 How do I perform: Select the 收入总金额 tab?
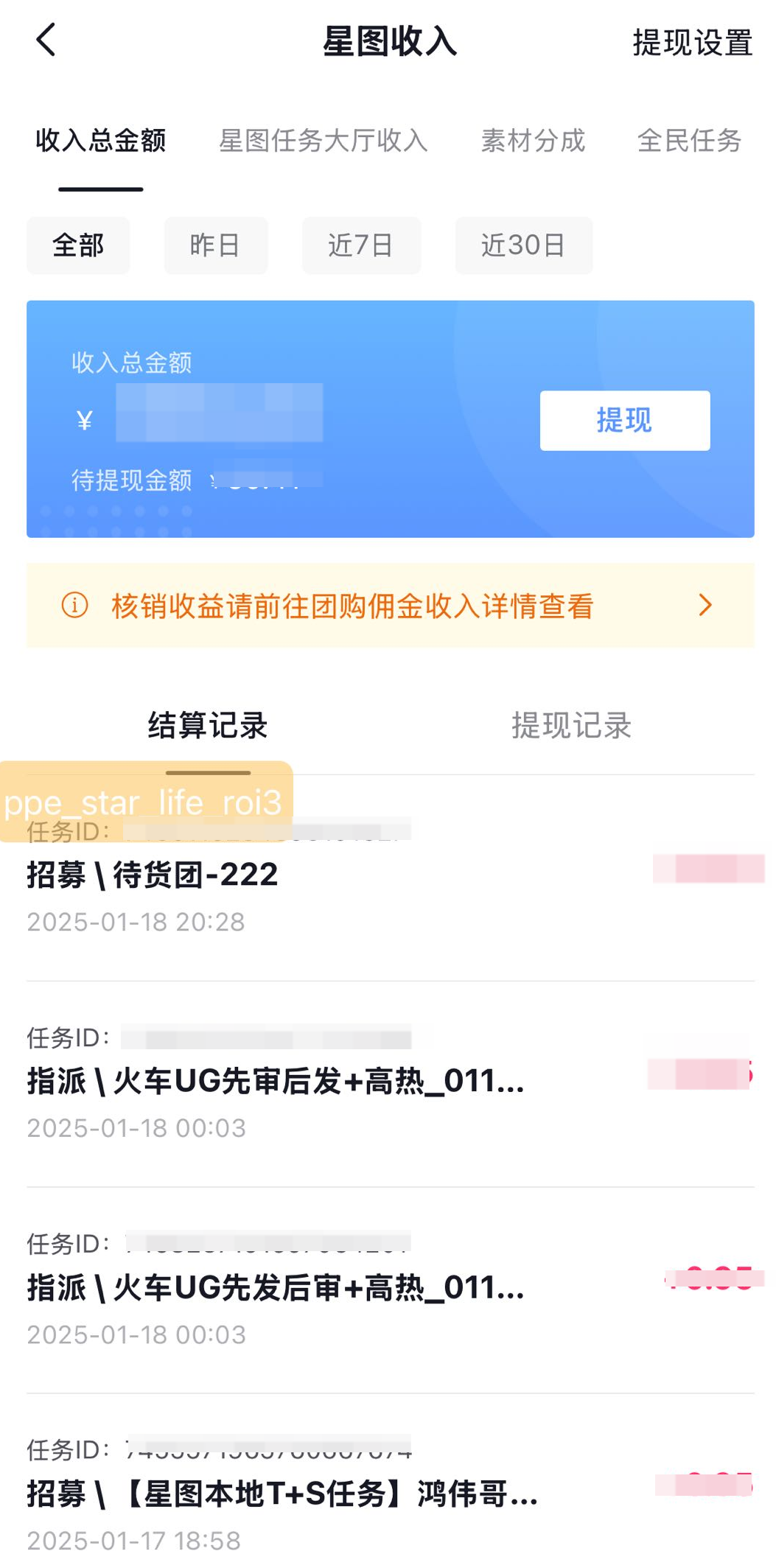click(101, 140)
